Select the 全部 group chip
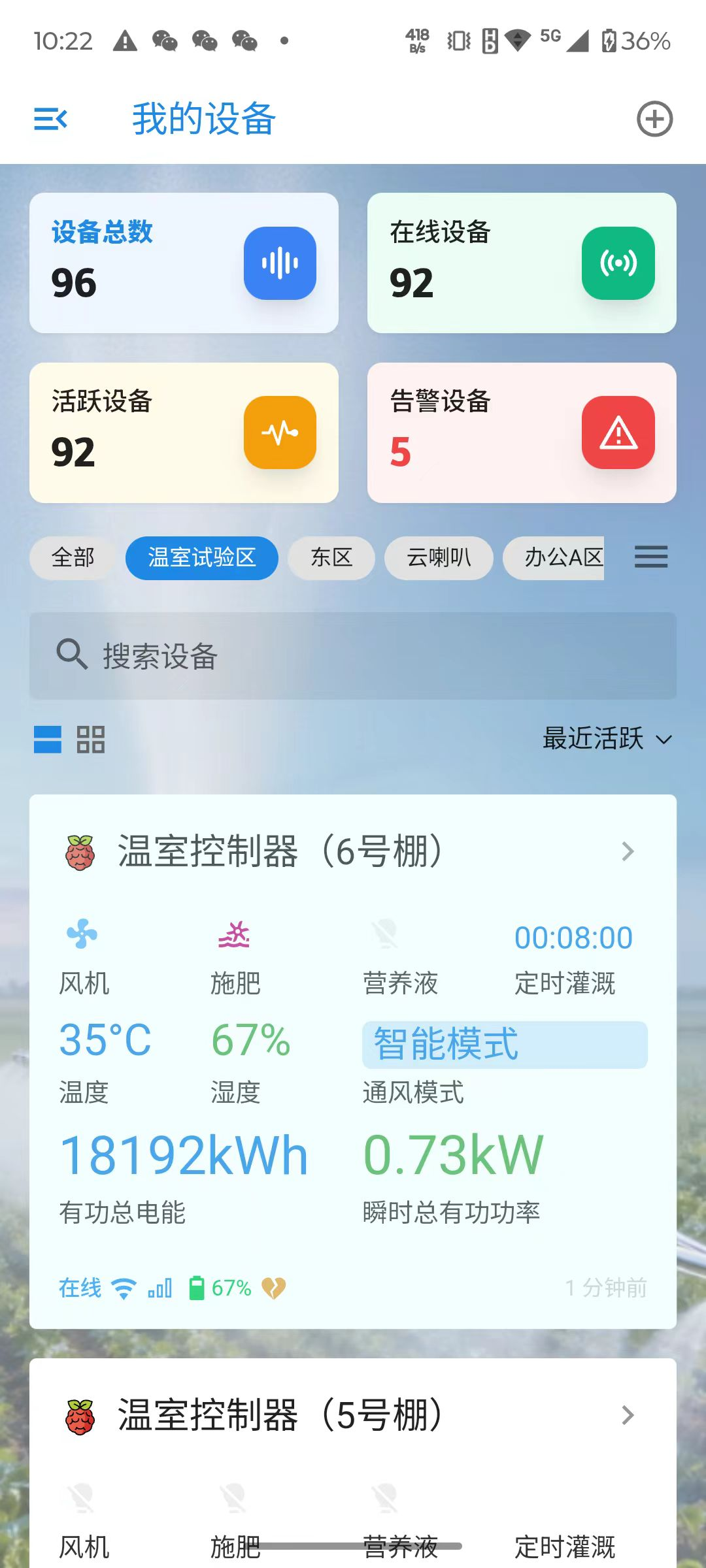 (x=73, y=558)
